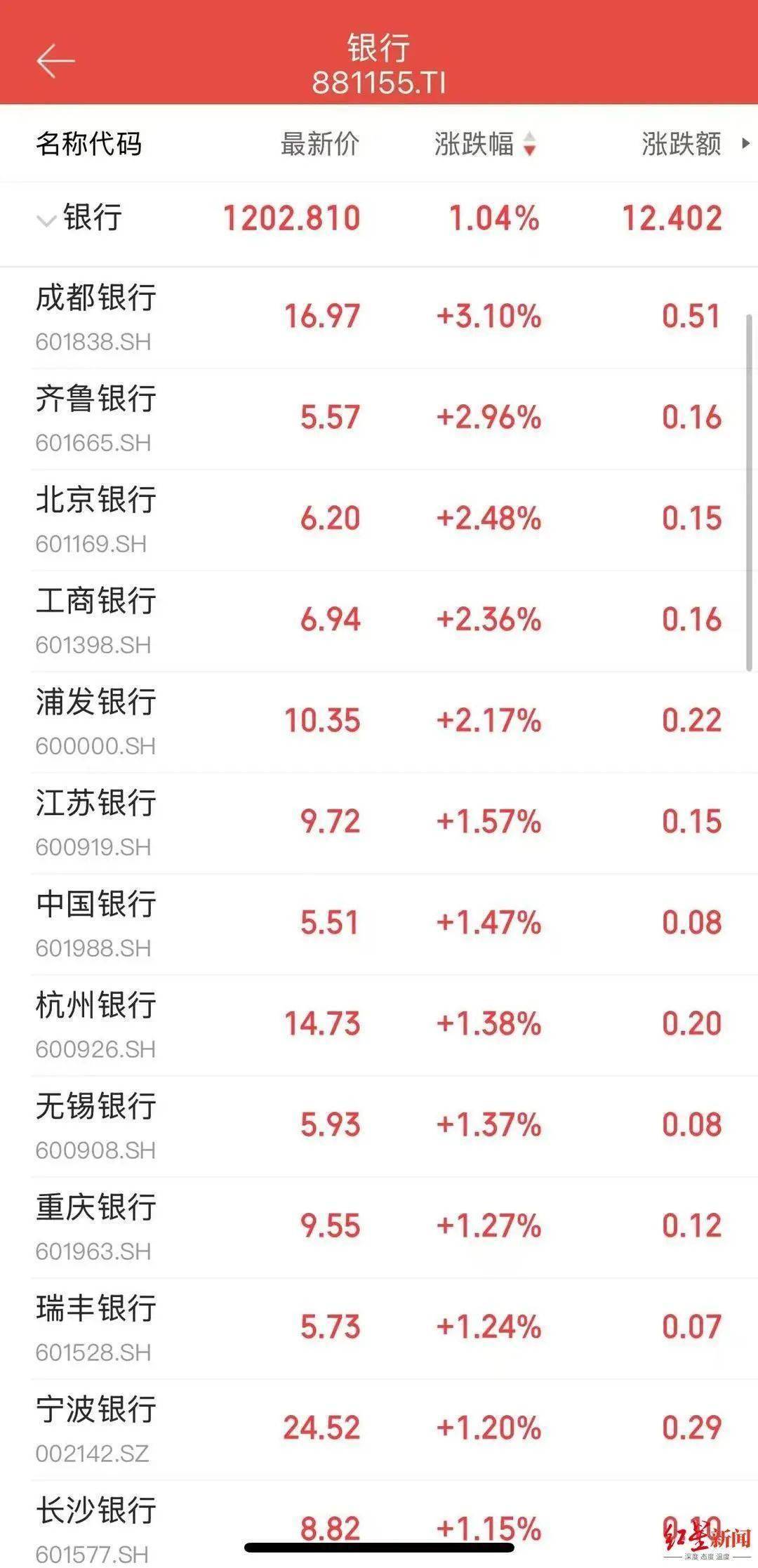
Task: Open 浦发银行 600000.SH quote
Action: [x=379, y=720]
